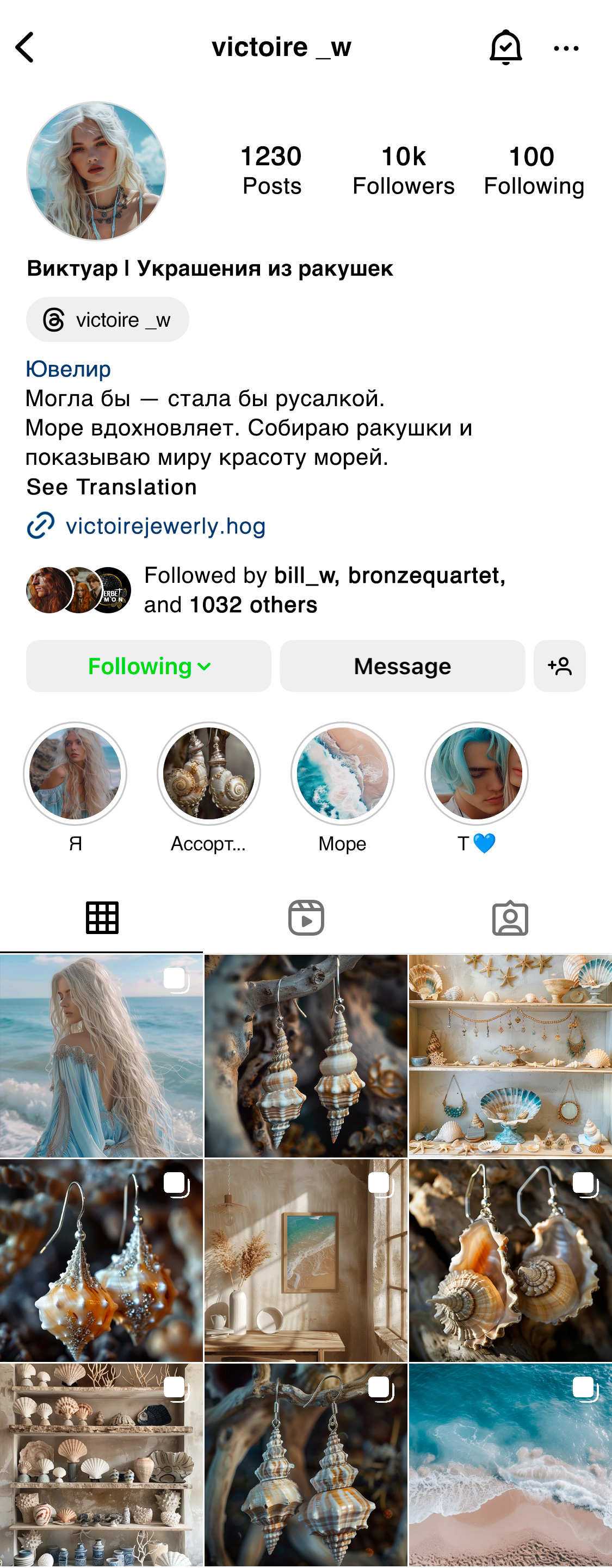Screen dimensions: 612x1568
Task: Open the Море story highlight
Action: pyautogui.click(x=342, y=774)
